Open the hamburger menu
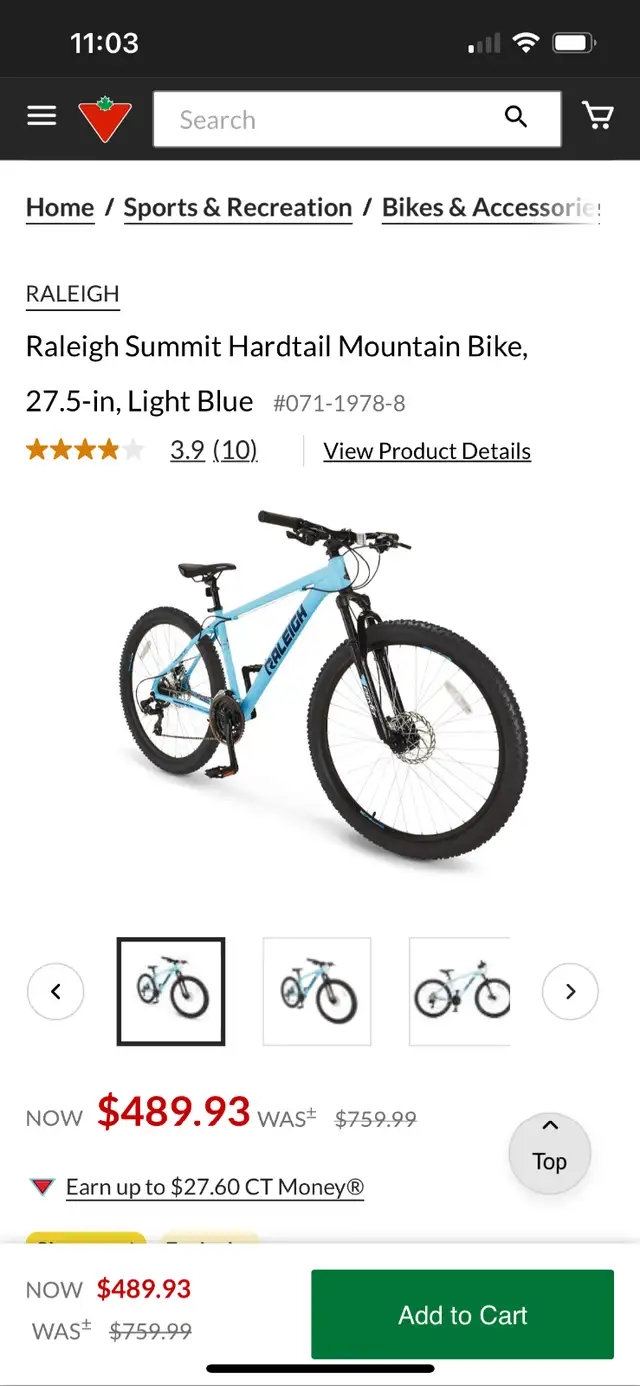Viewport: 640px width, 1386px height. pyautogui.click(x=41, y=117)
